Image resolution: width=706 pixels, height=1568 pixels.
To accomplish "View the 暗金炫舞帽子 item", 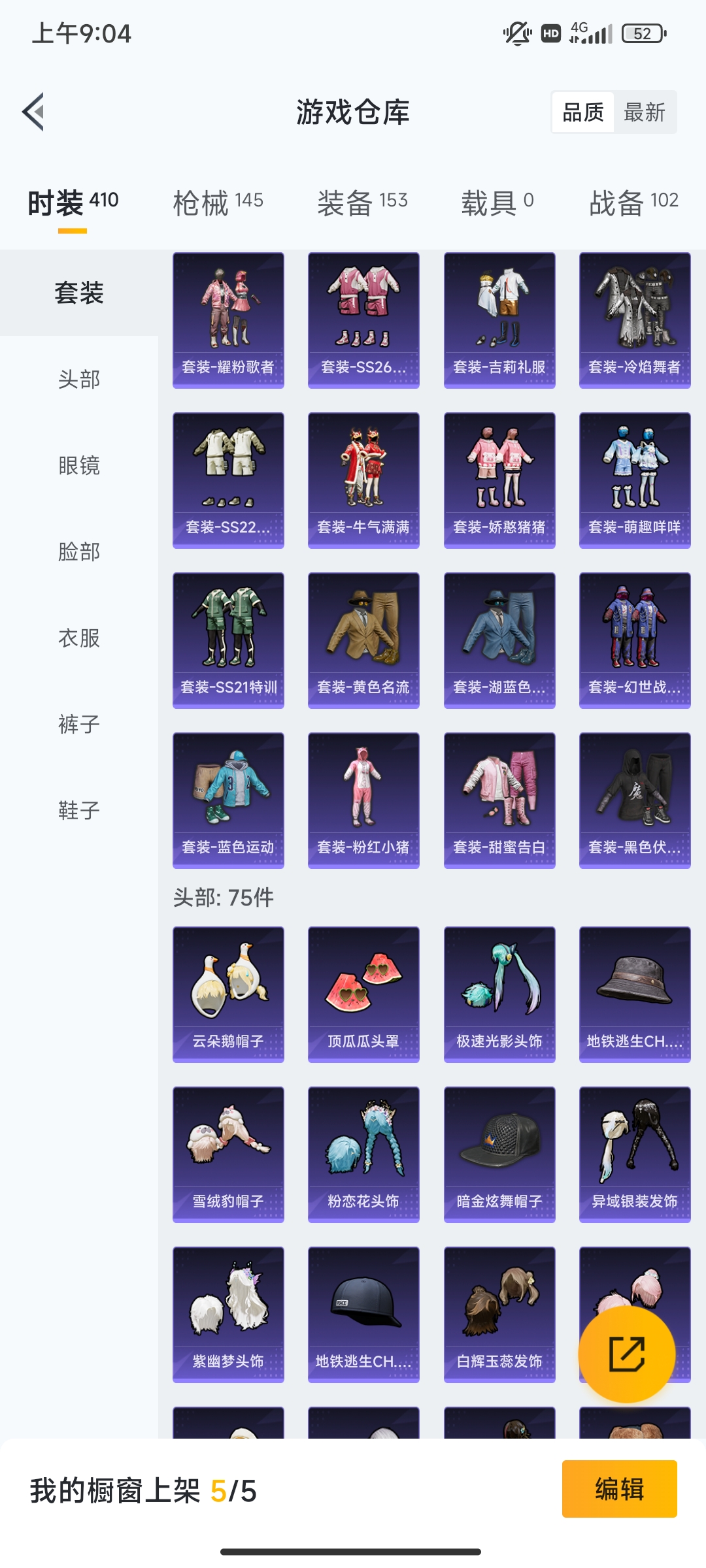I will click(499, 1154).
